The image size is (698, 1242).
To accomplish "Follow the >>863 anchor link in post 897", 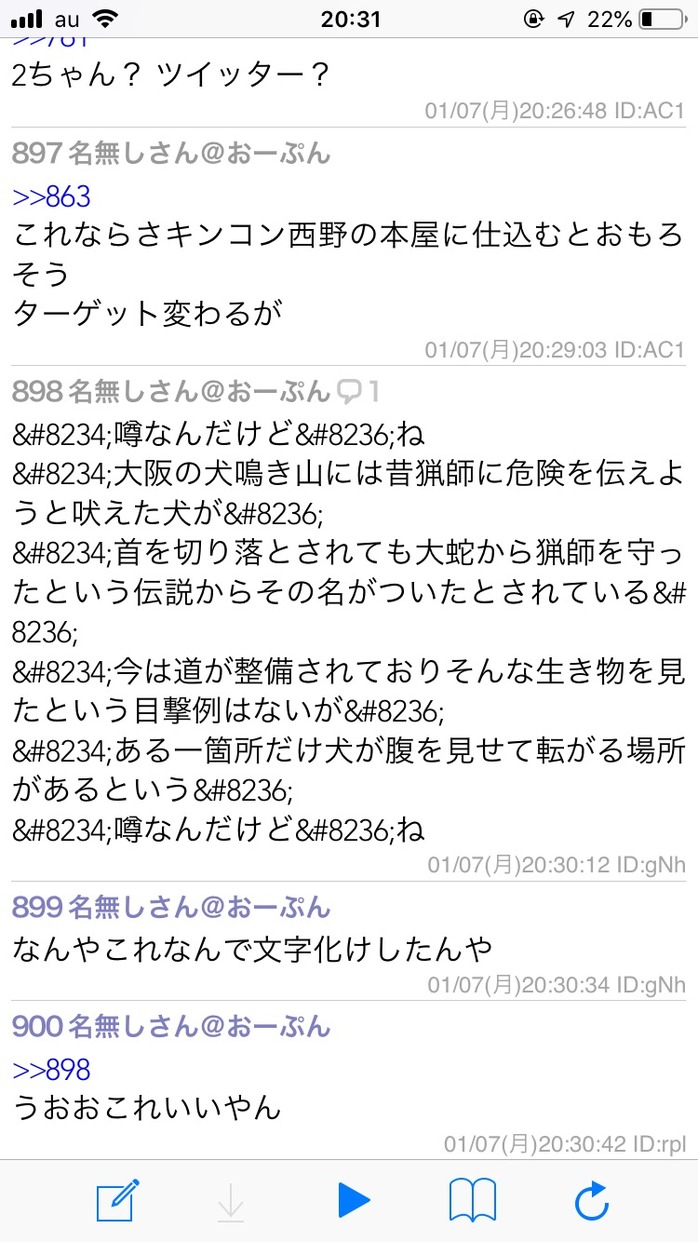I will click(52, 196).
